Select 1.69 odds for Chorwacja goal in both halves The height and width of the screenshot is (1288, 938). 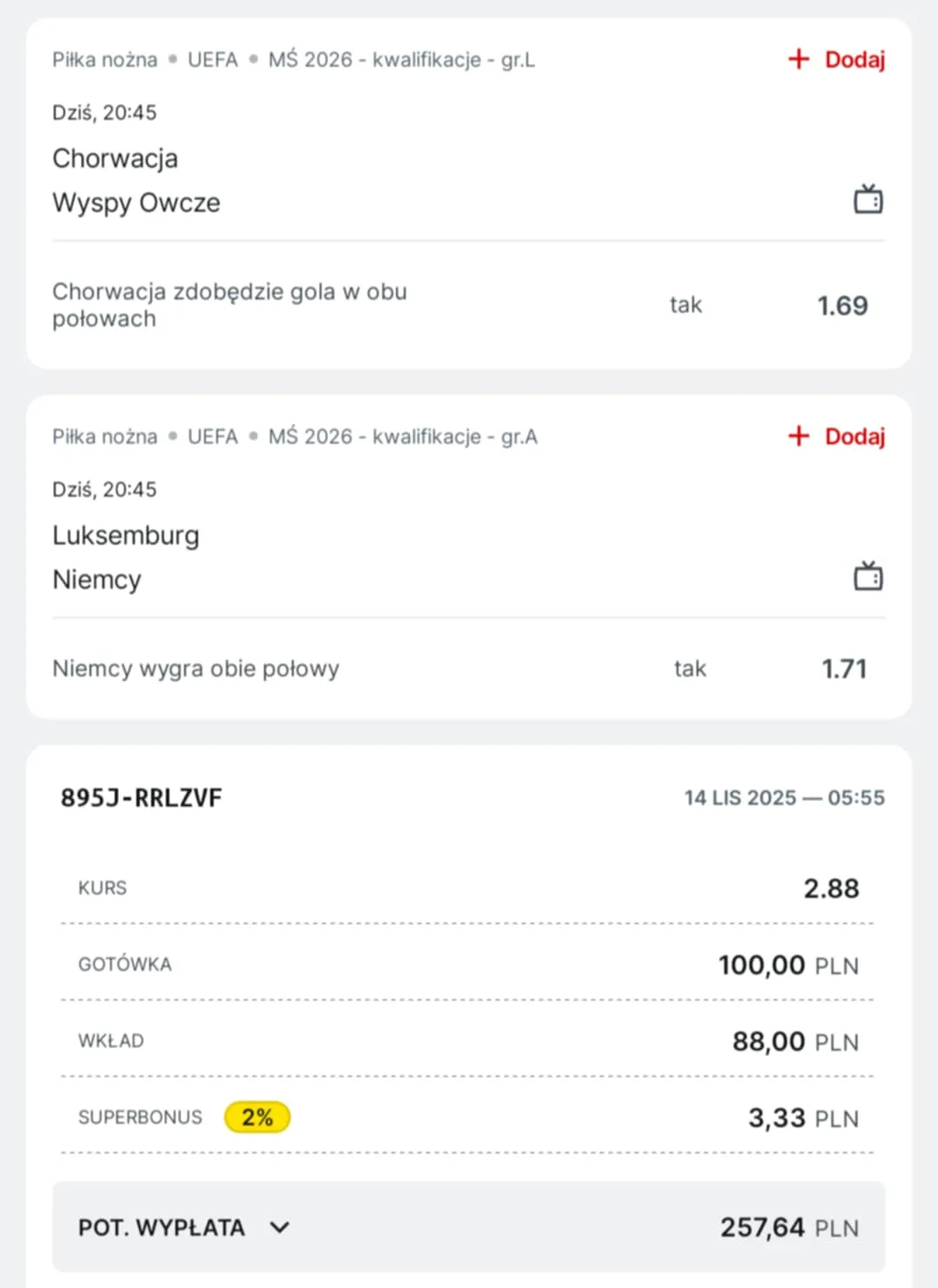(842, 306)
